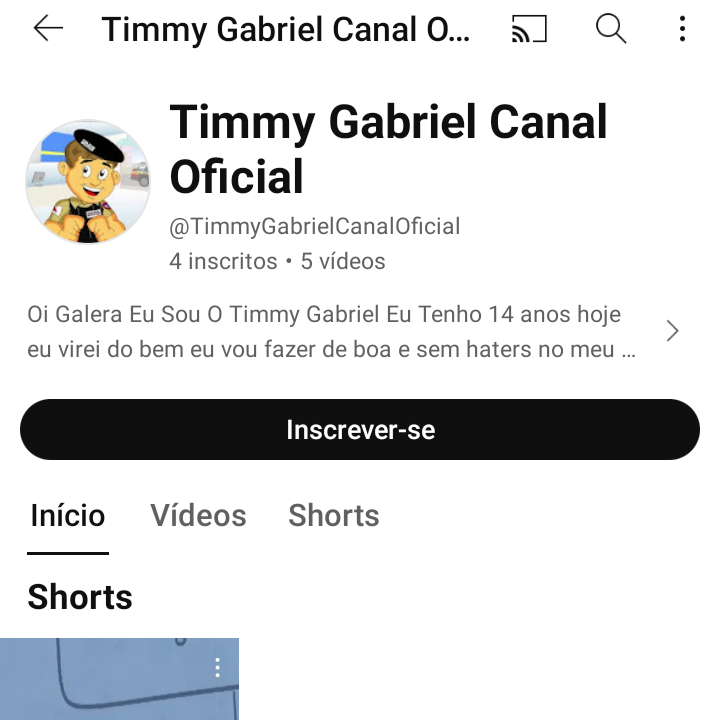This screenshot has width=720, height=720.
Task: Select the Início tab
Action: coord(68,516)
